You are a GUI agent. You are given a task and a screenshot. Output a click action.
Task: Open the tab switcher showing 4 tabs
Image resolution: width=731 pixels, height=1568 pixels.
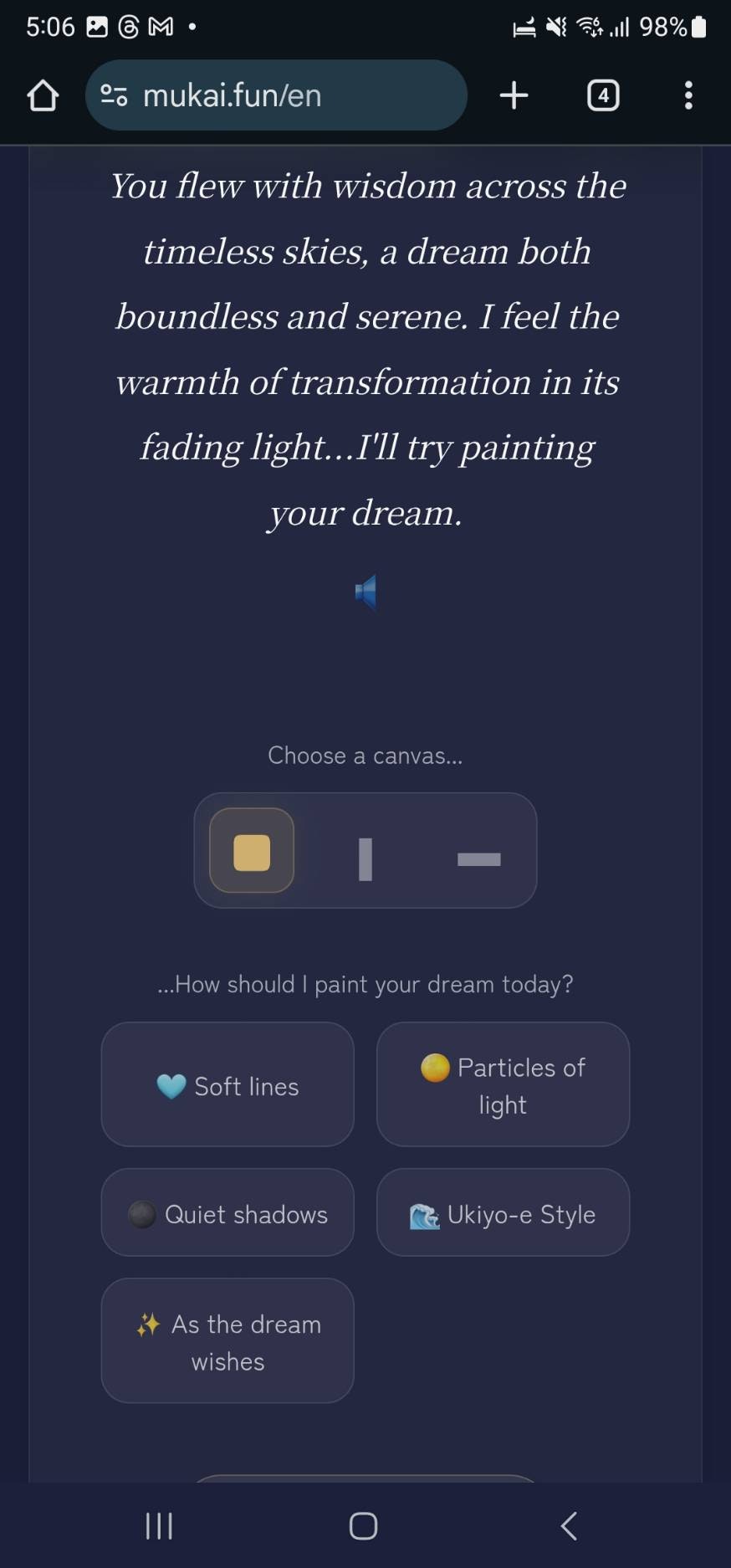click(x=603, y=95)
